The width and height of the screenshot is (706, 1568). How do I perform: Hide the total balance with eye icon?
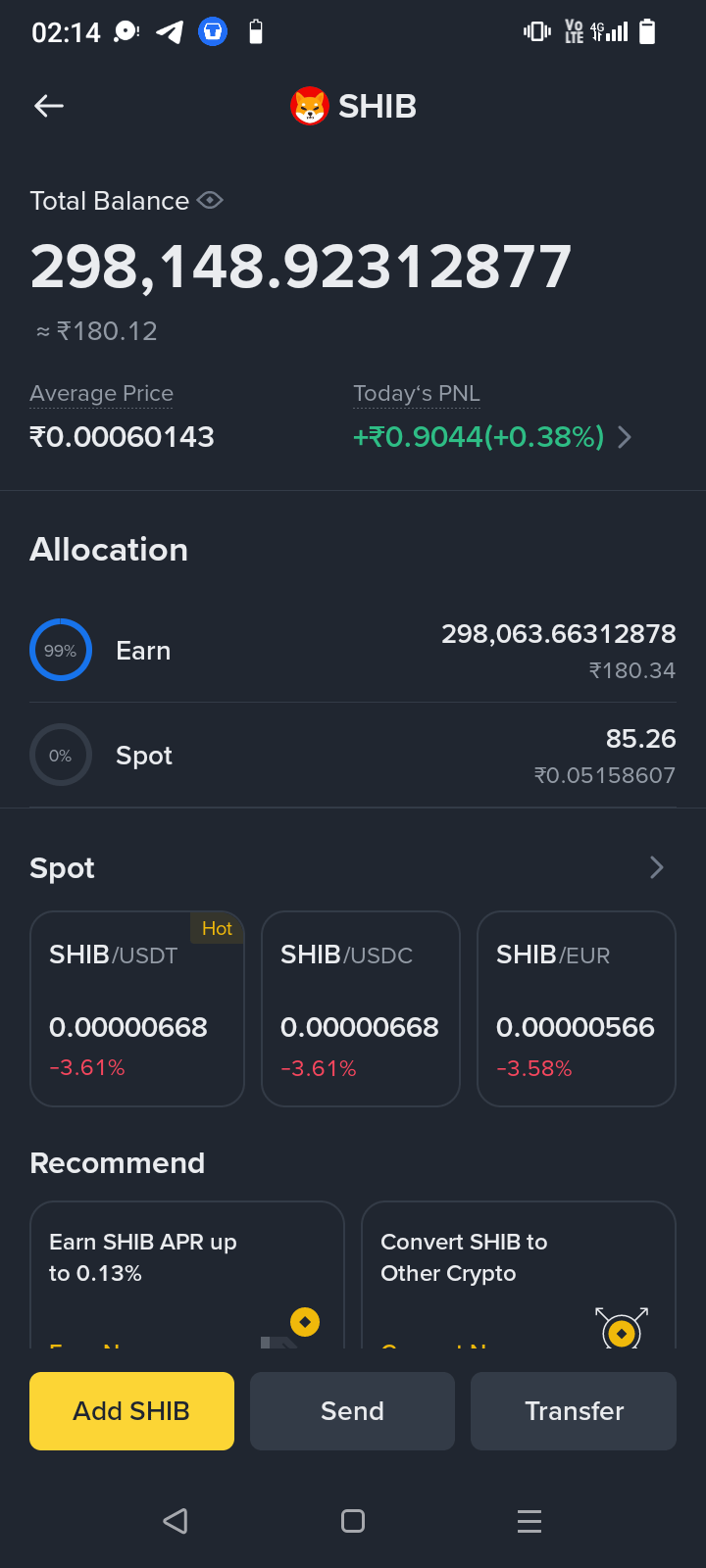210,201
